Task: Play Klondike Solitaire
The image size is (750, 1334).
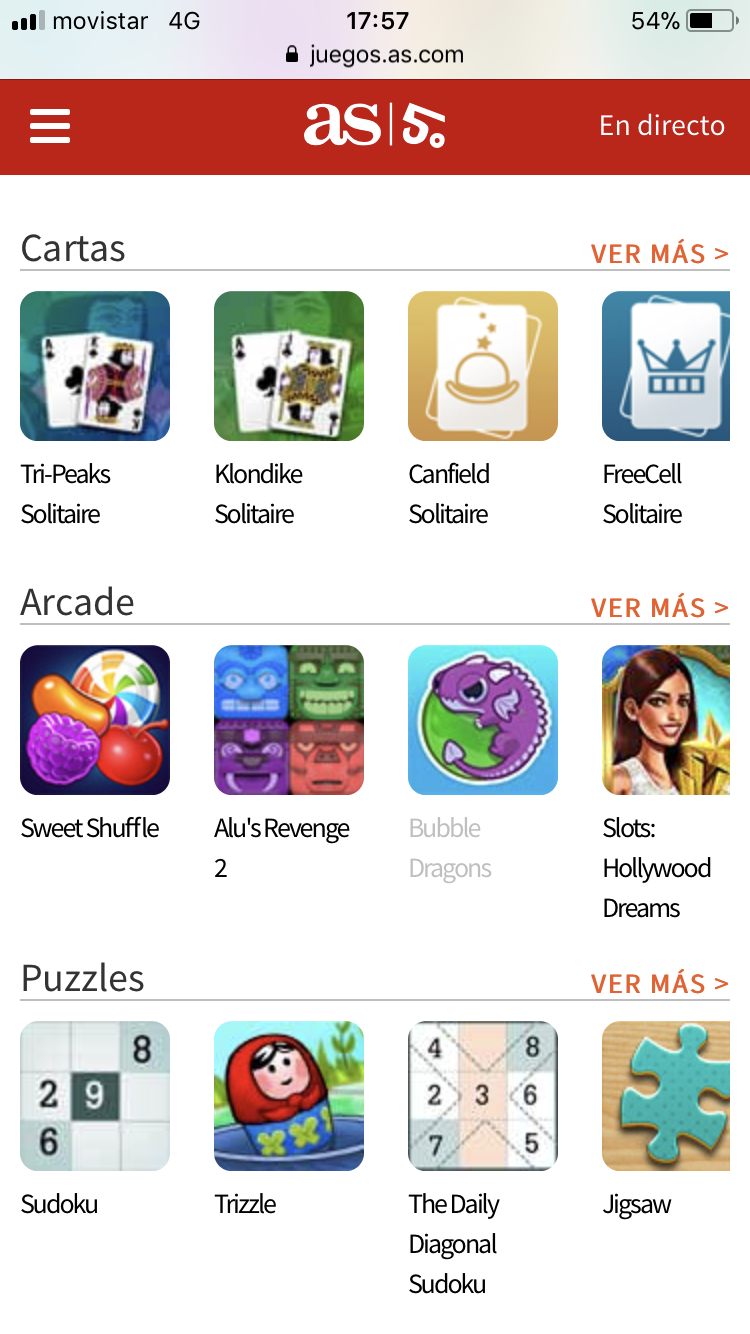Action: point(289,366)
